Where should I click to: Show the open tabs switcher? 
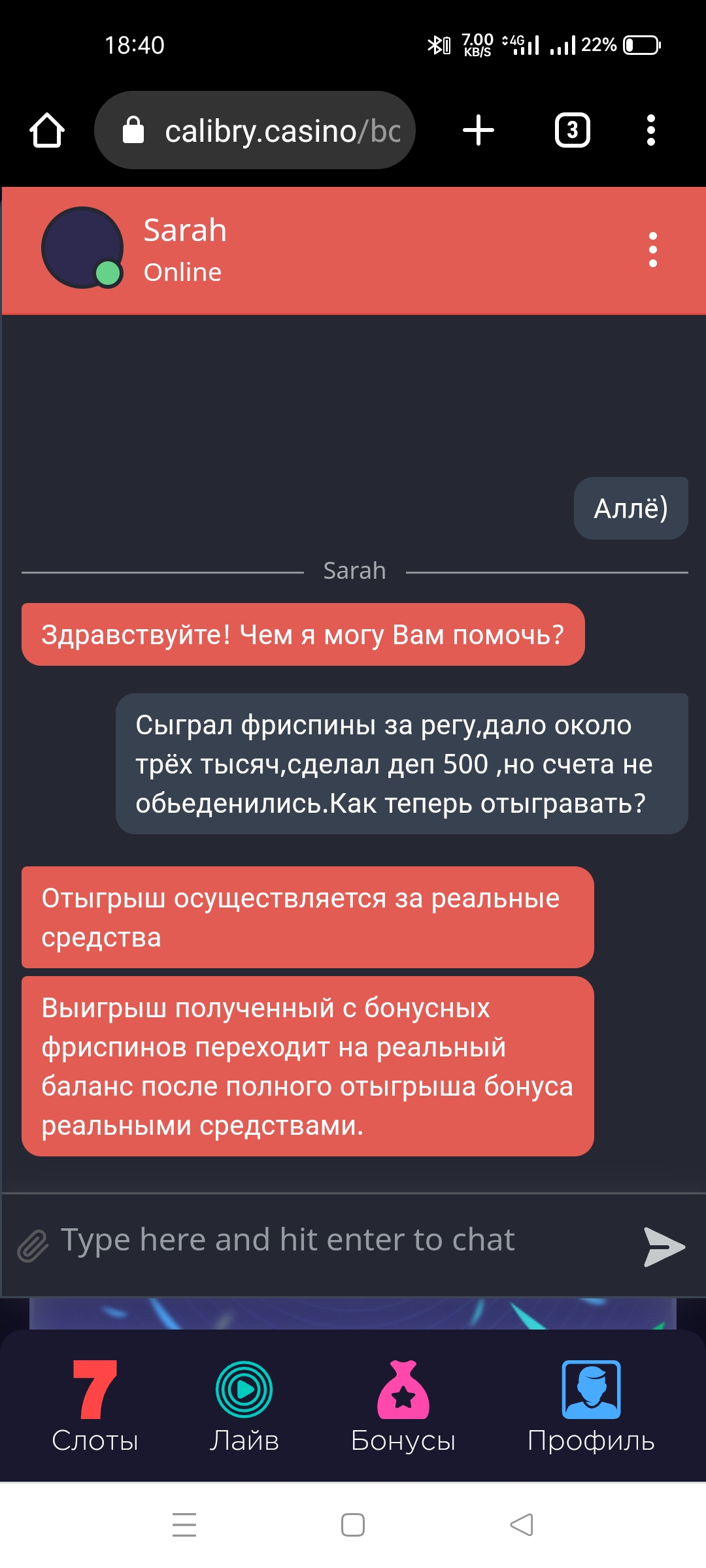(573, 130)
